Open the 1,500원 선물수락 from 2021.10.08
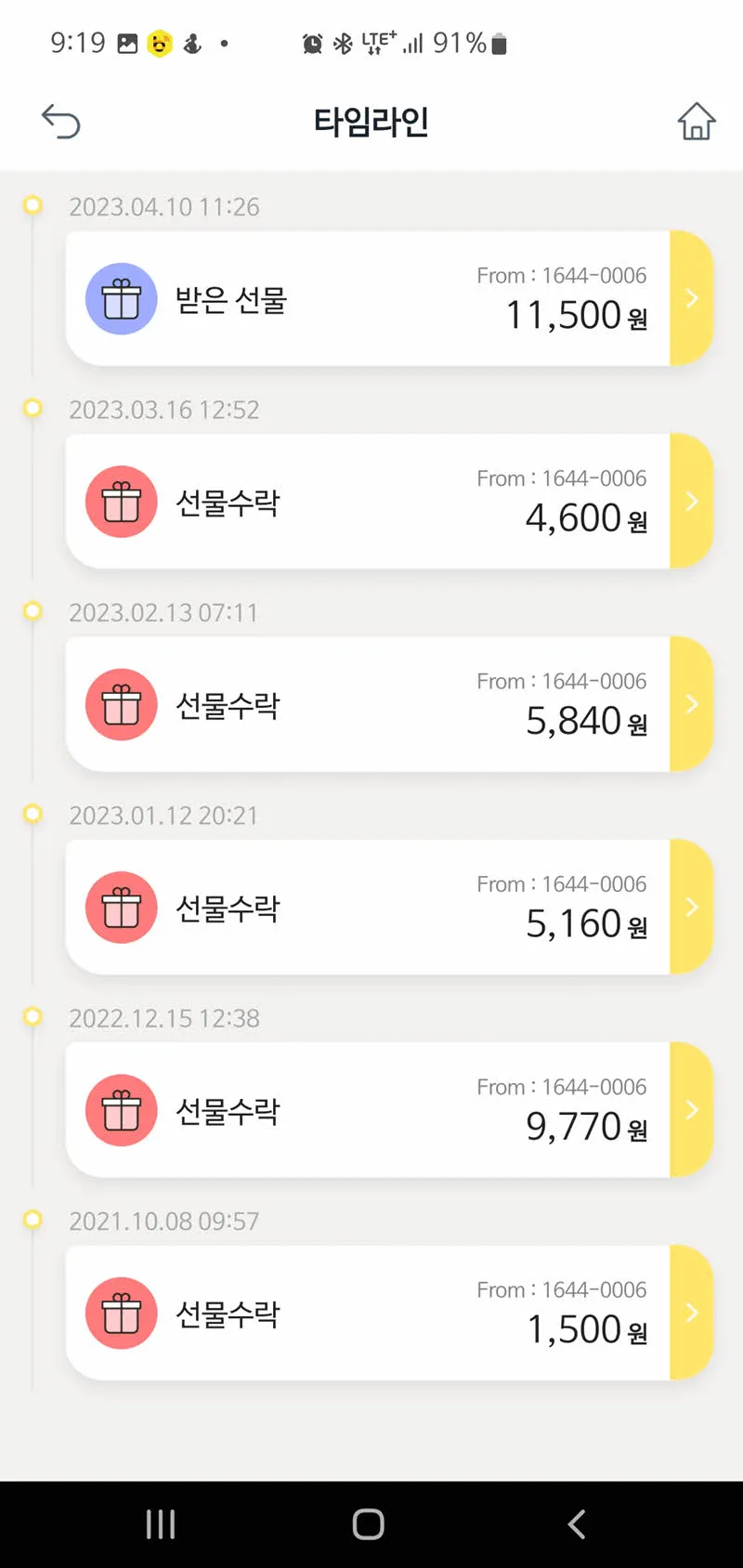The width and height of the screenshot is (743, 1568). pyautogui.click(x=388, y=1313)
